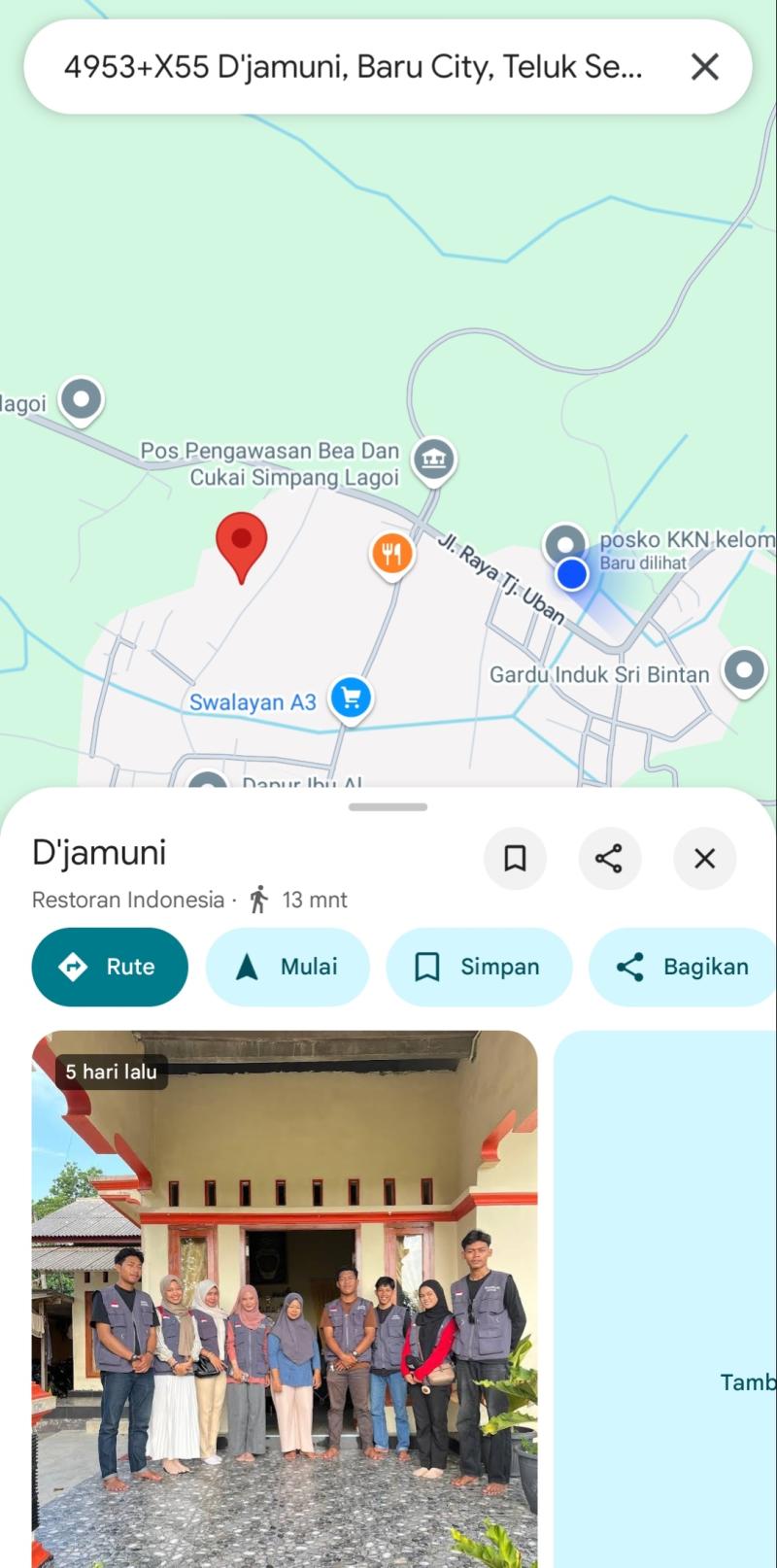Expand the panel using the drag handle
Screen dimensions: 777x1568
click(x=388, y=806)
